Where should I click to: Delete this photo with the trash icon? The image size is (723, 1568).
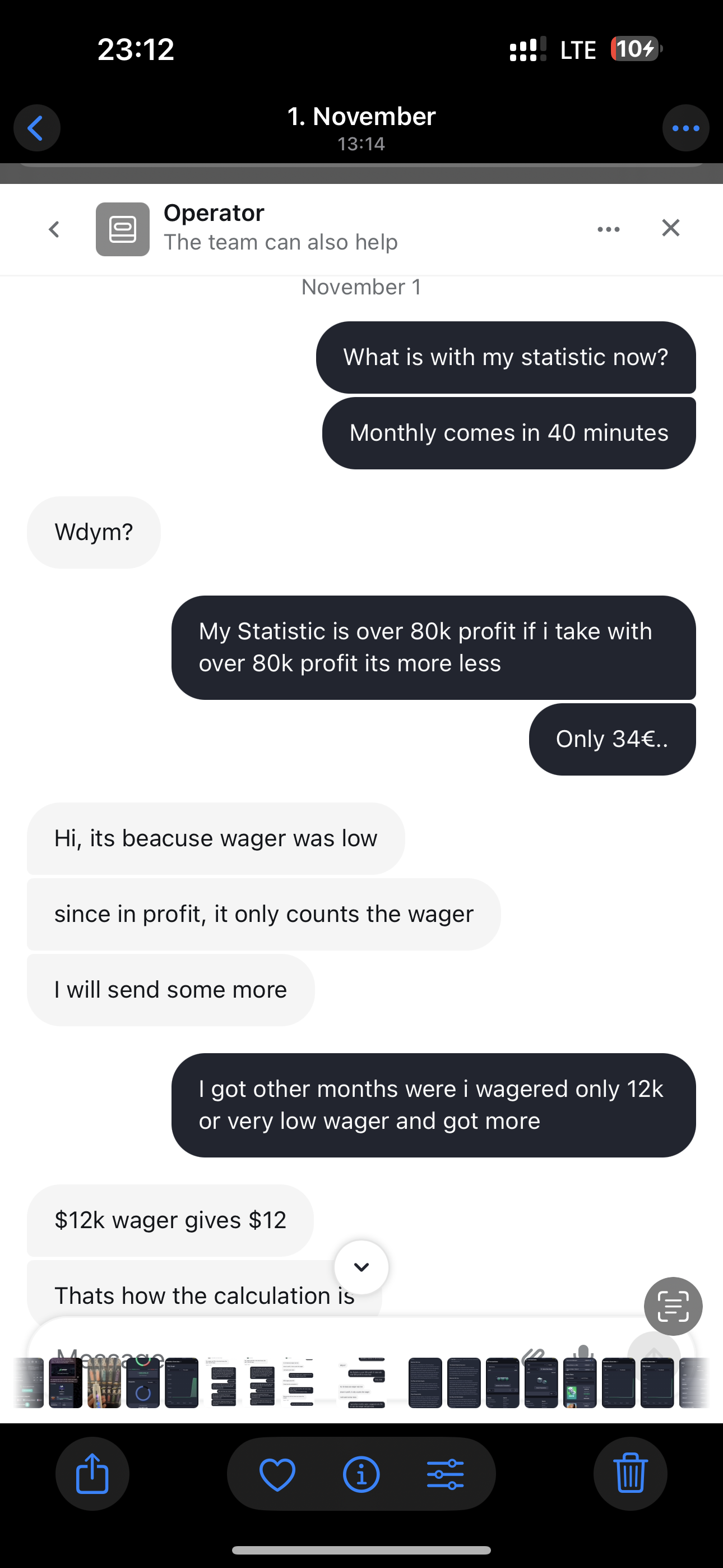[630, 1474]
